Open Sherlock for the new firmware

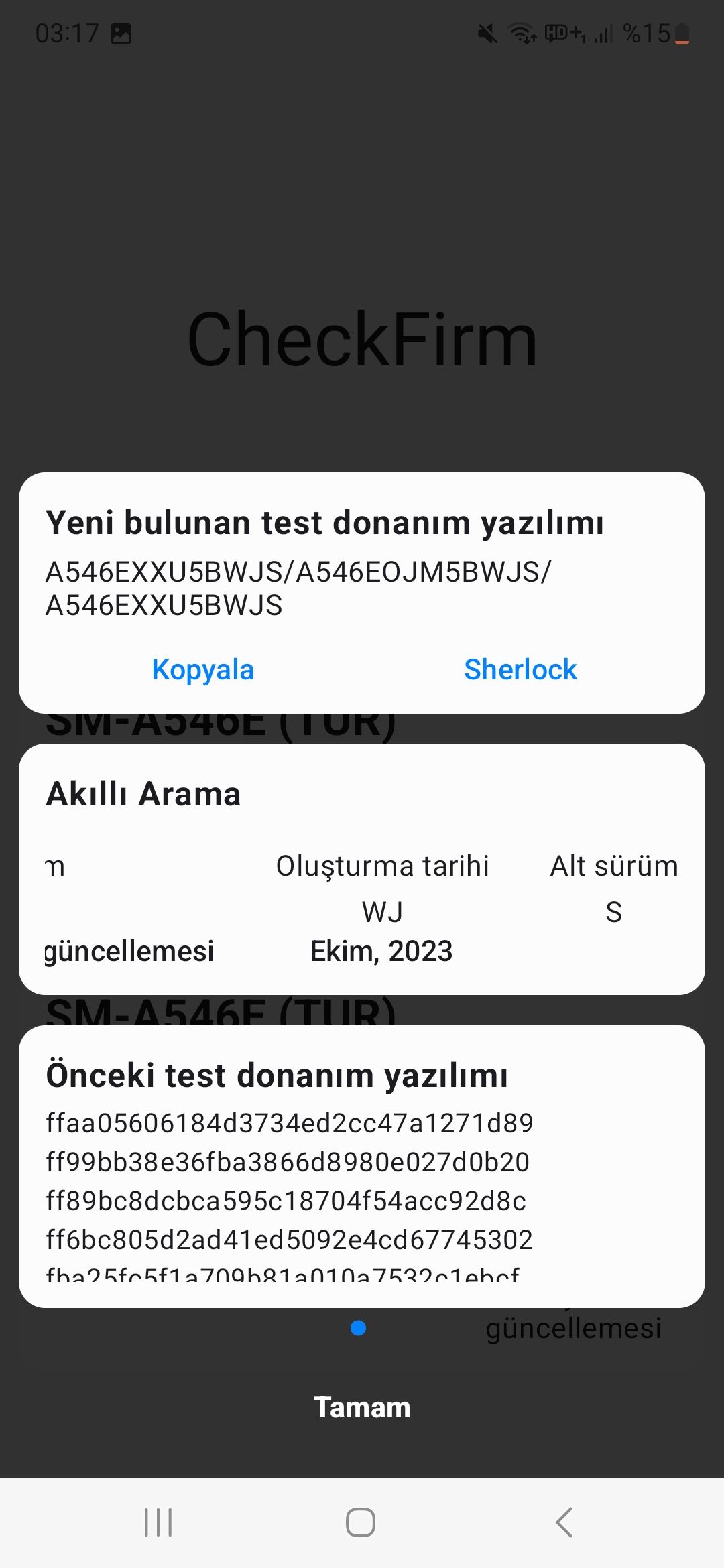click(520, 669)
